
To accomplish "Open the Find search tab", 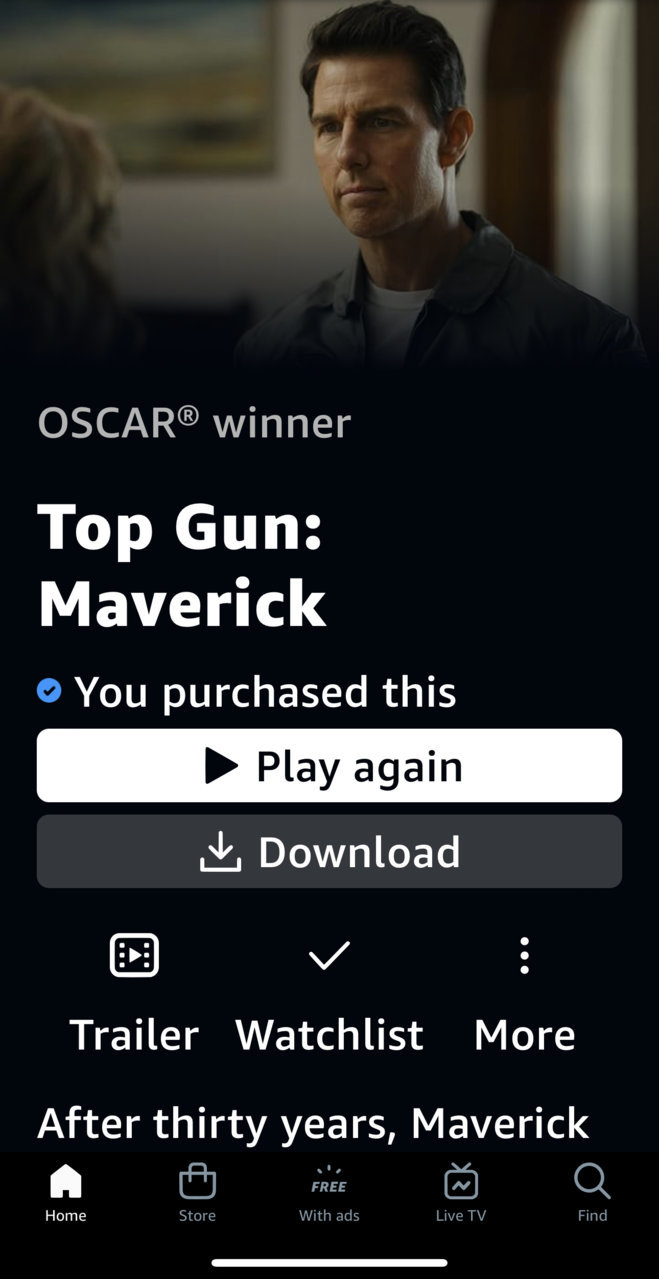I will (x=592, y=1194).
